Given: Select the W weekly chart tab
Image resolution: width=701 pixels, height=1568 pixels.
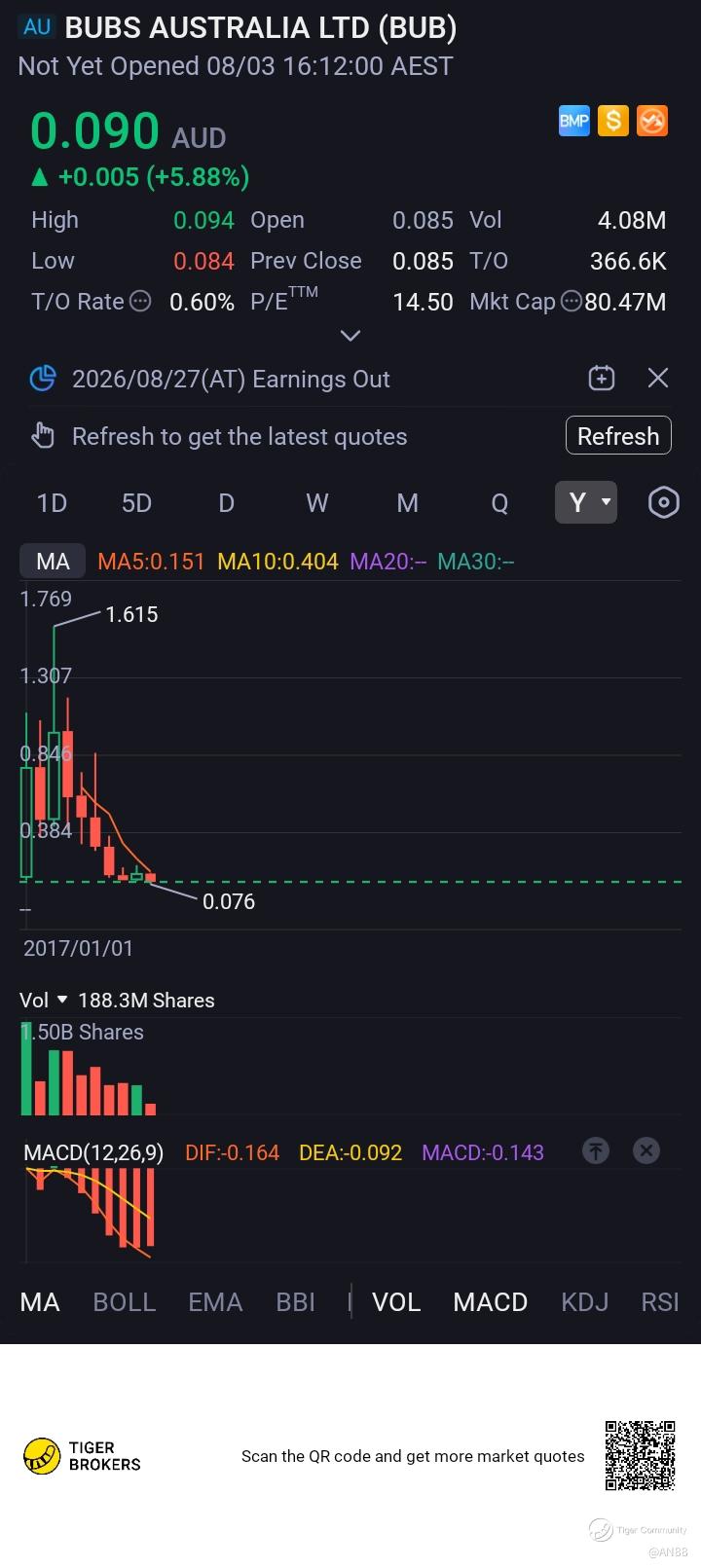Looking at the screenshot, I should [x=317, y=502].
